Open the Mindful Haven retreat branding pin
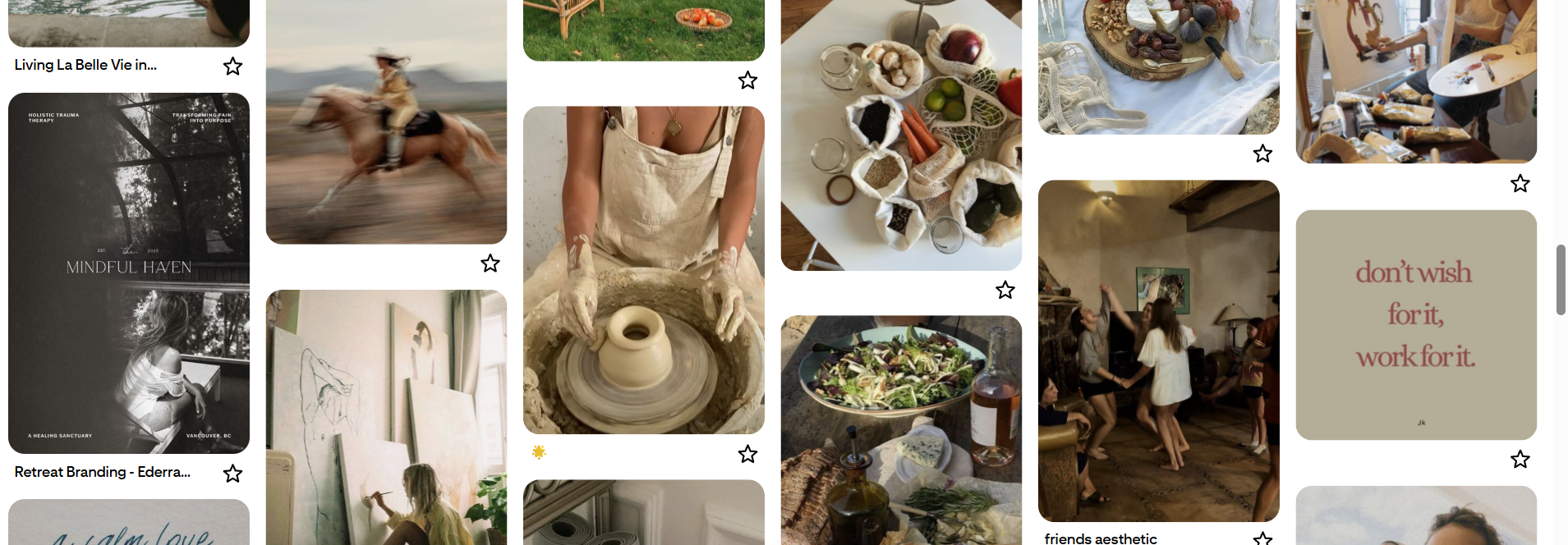1568x545 pixels. coord(129,272)
